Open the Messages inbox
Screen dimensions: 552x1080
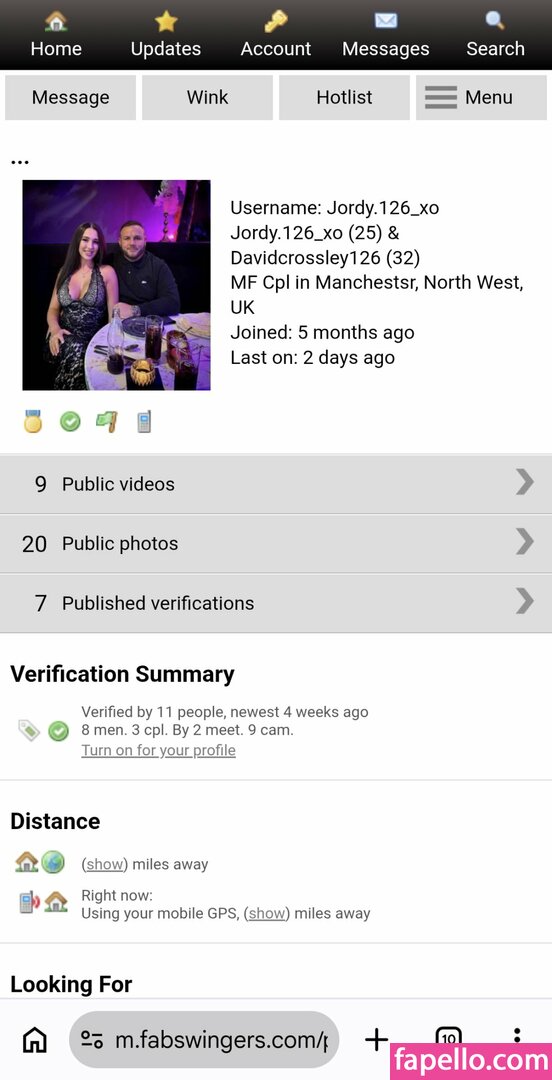point(386,35)
